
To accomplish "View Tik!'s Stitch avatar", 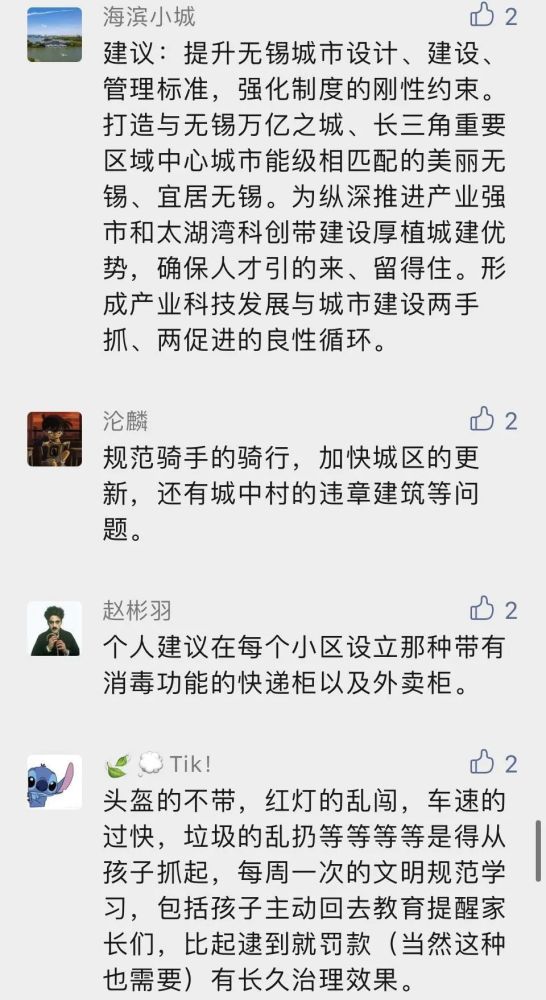I will pos(54,782).
